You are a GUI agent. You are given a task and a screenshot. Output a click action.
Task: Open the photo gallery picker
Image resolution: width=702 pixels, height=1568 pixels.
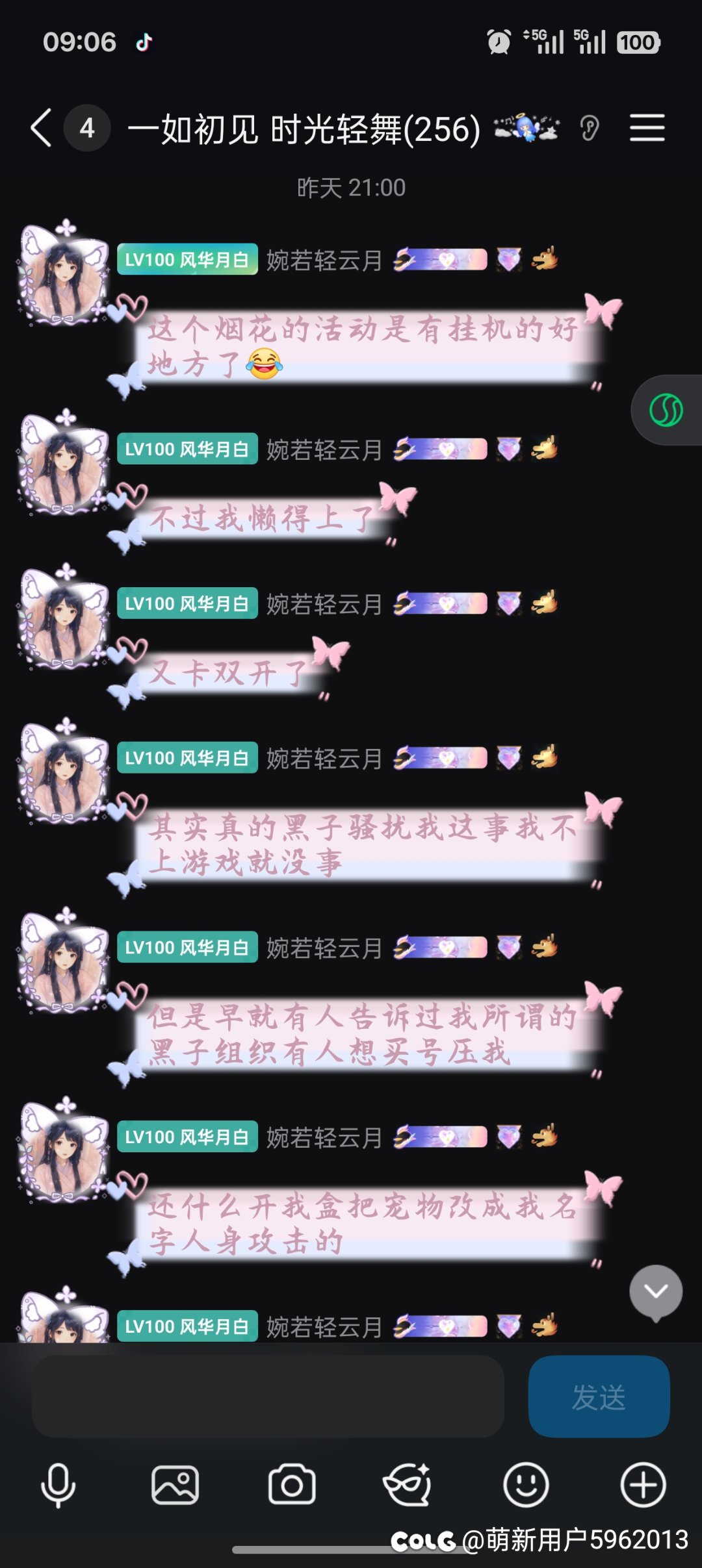tap(175, 1484)
